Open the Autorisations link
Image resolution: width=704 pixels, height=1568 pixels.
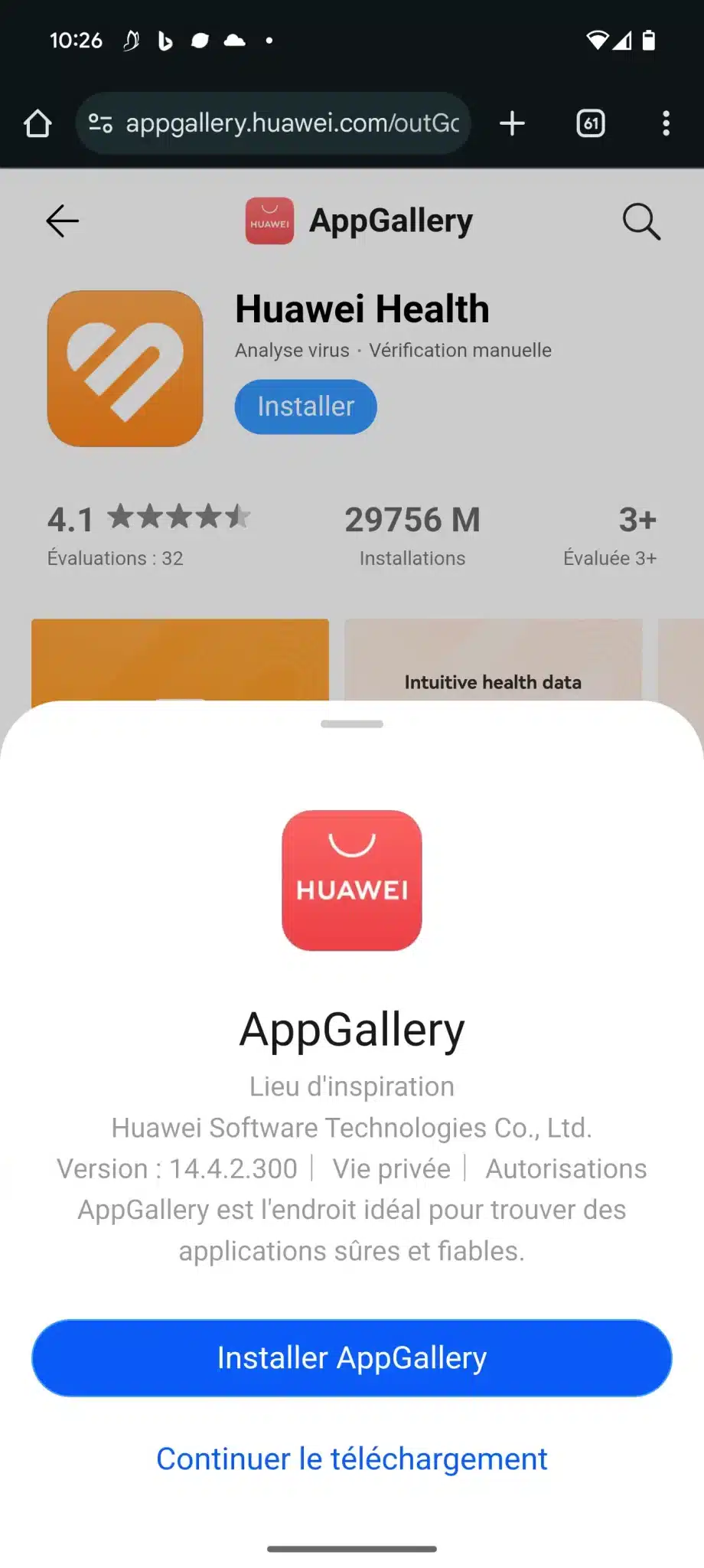pyautogui.click(x=566, y=1168)
